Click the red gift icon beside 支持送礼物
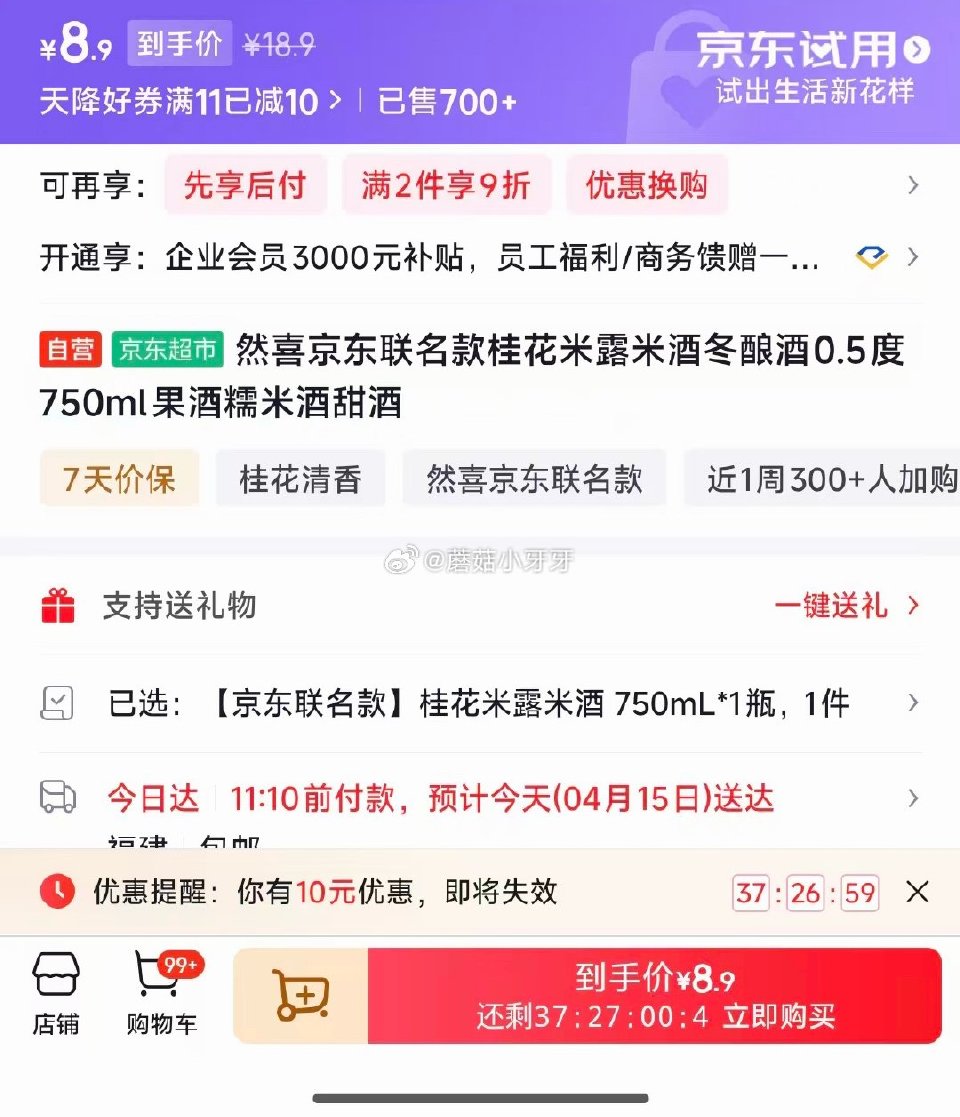This screenshot has height=1117, width=960. pyautogui.click(x=56, y=605)
